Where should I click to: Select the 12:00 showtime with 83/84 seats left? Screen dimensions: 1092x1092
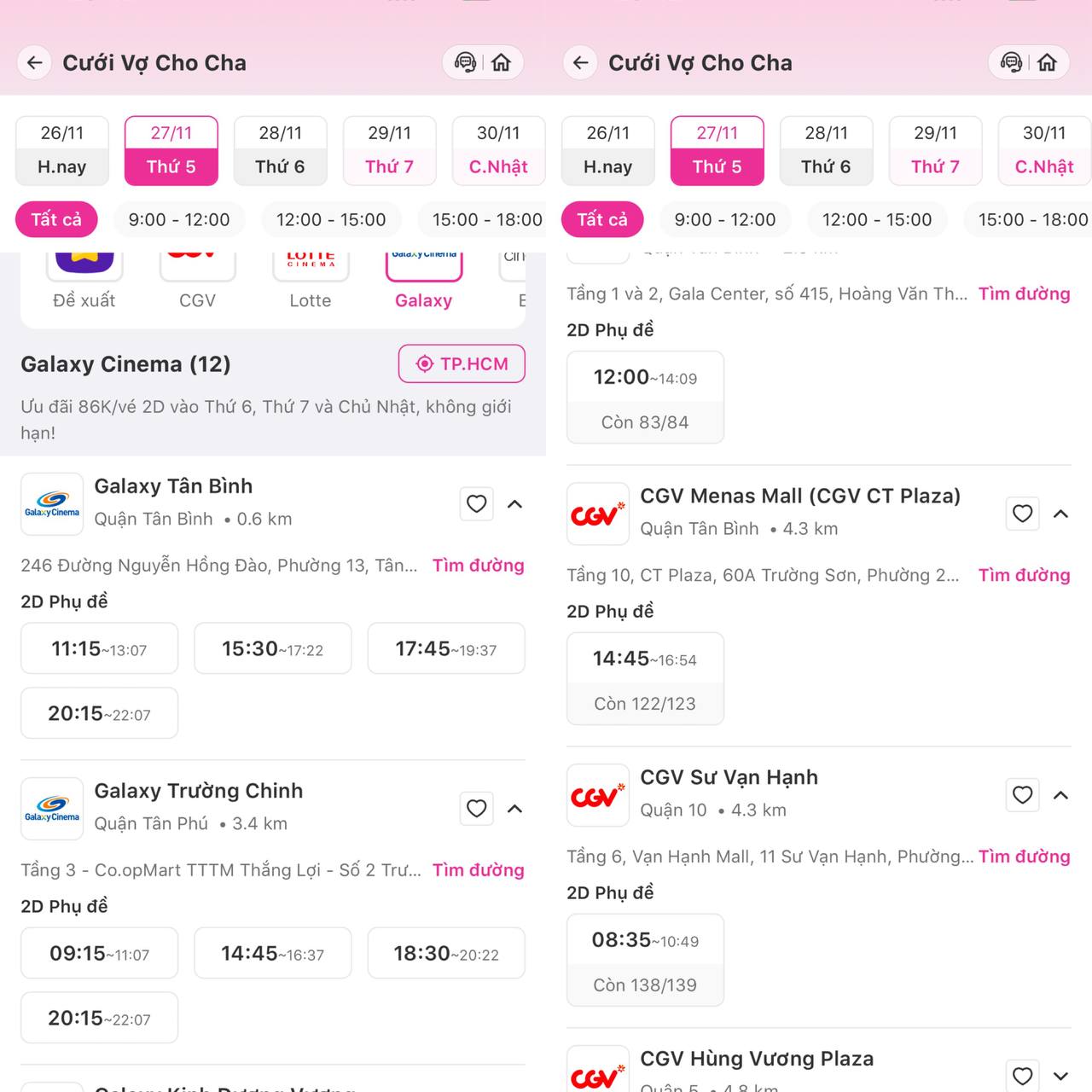[x=645, y=397]
